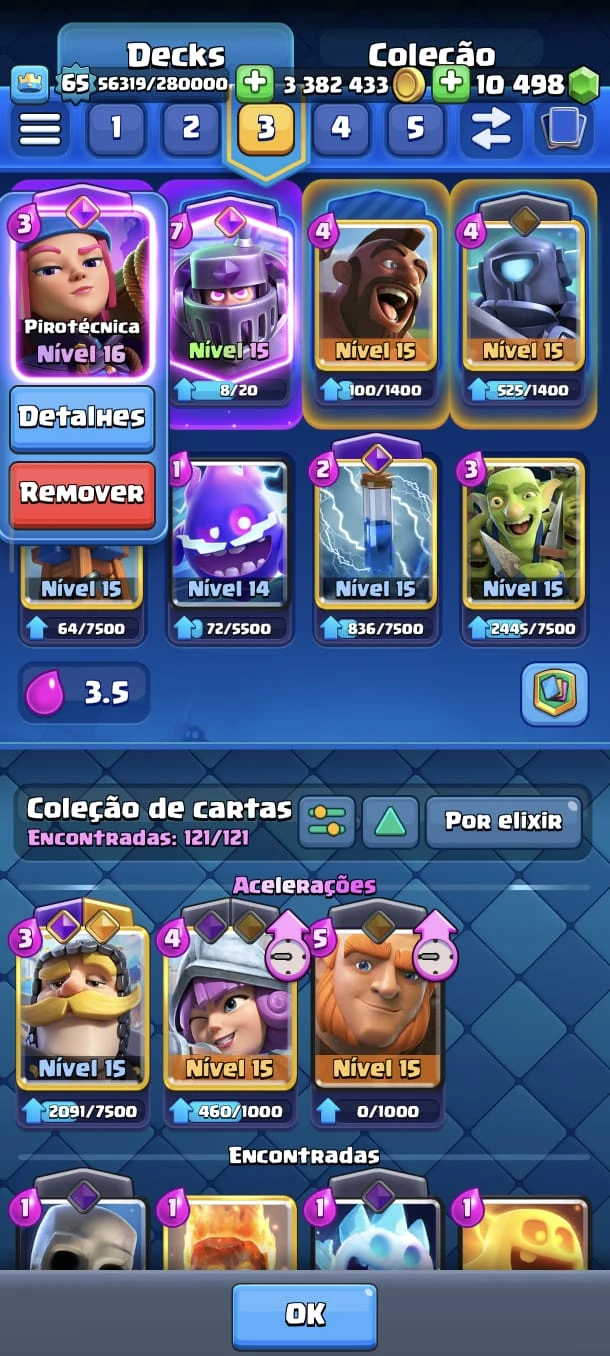Open the card collection filter settings
The image size is (610, 1356).
coord(326,822)
